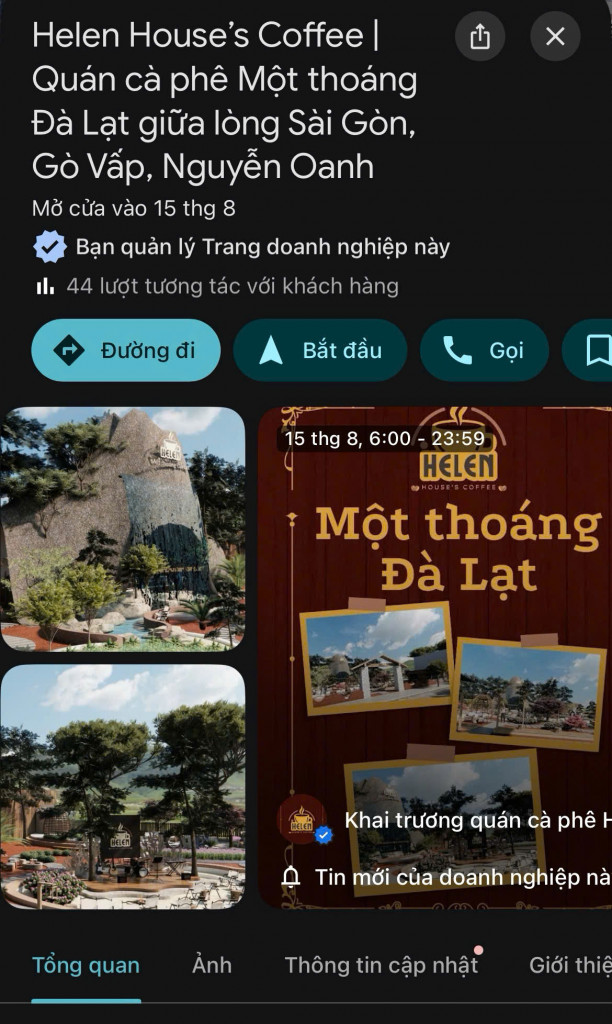Select the Tổng quan tab
612x1024 pixels.
[86, 965]
